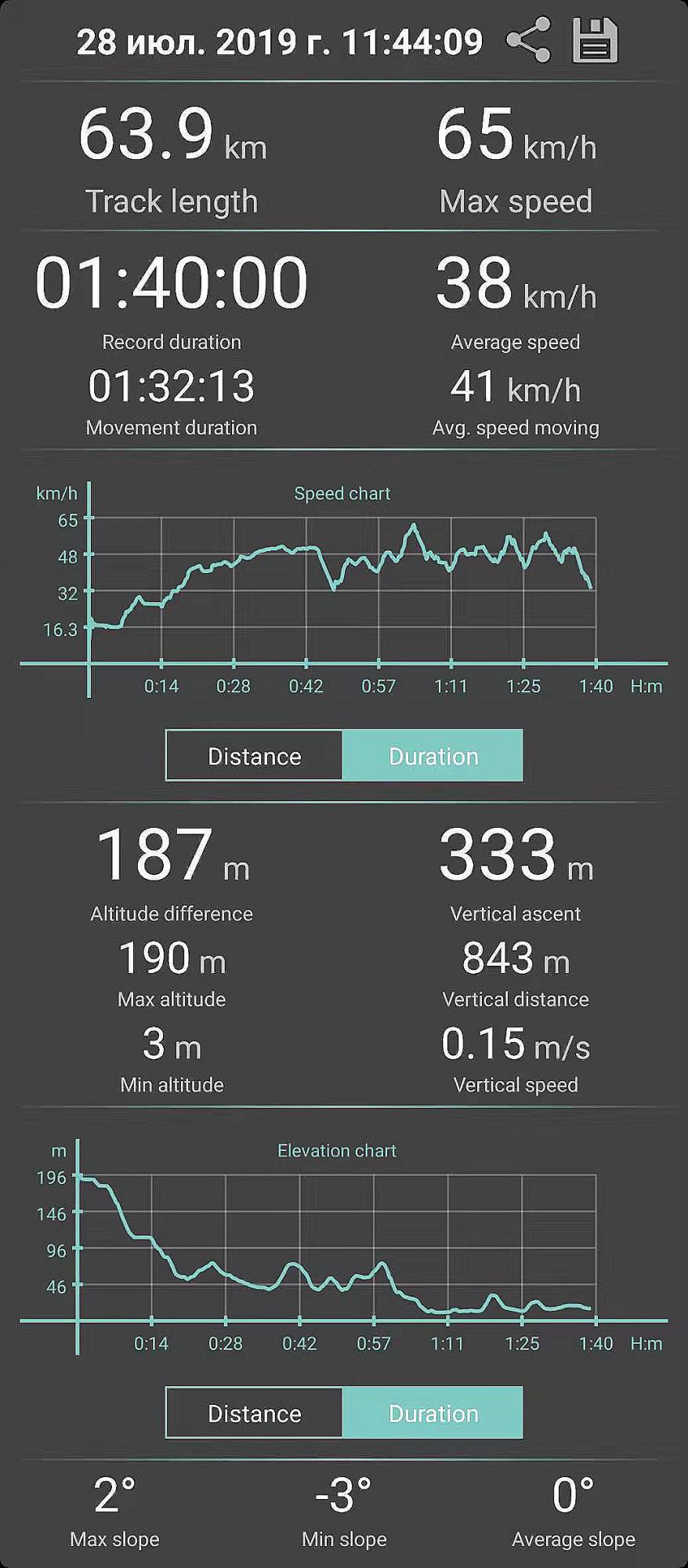Share this recorded track
This screenshot has height=1568, width=688.
pyautogui.click(x=529, y=40)
